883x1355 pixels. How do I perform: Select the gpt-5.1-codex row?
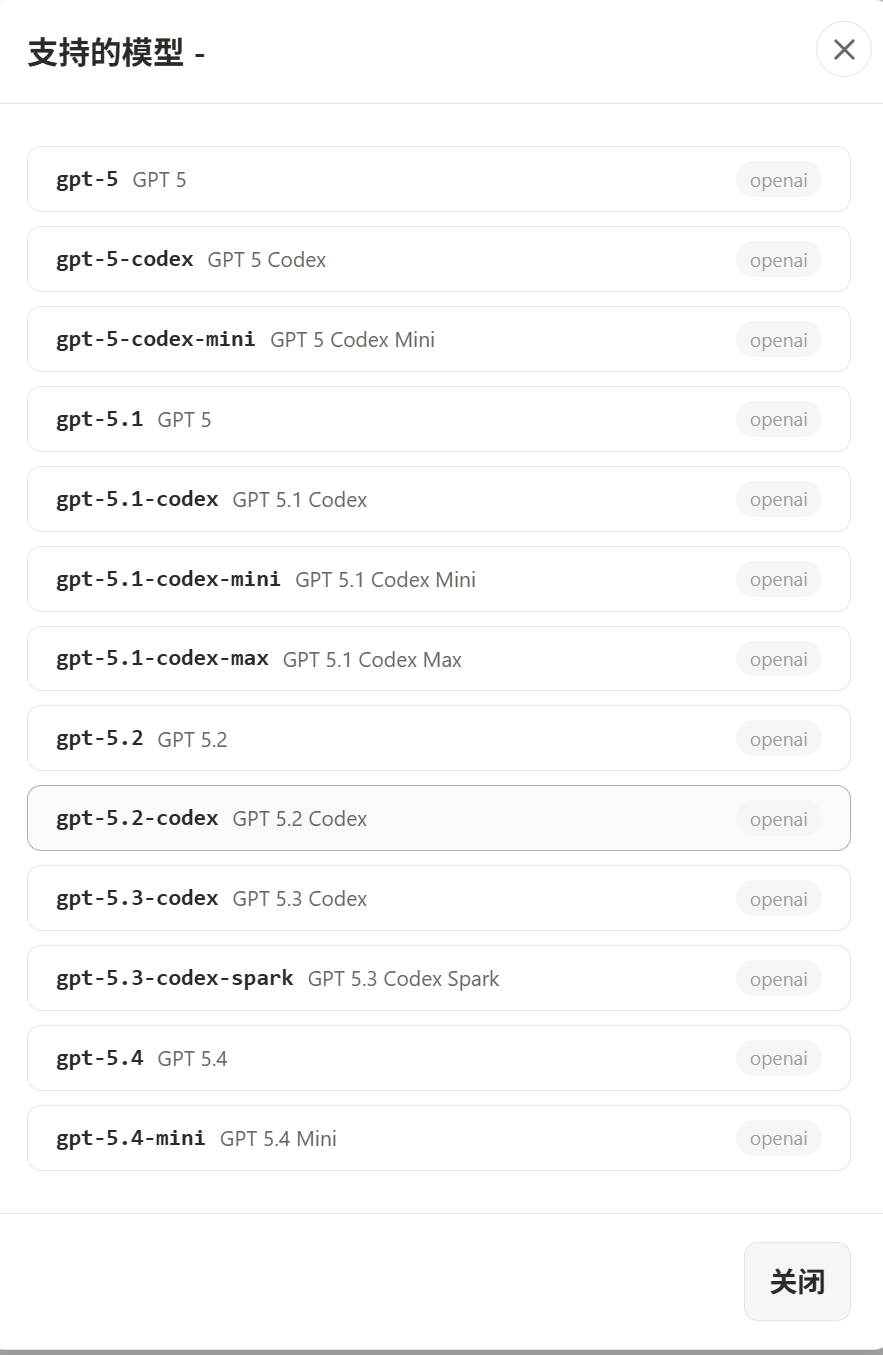point(439,499)
